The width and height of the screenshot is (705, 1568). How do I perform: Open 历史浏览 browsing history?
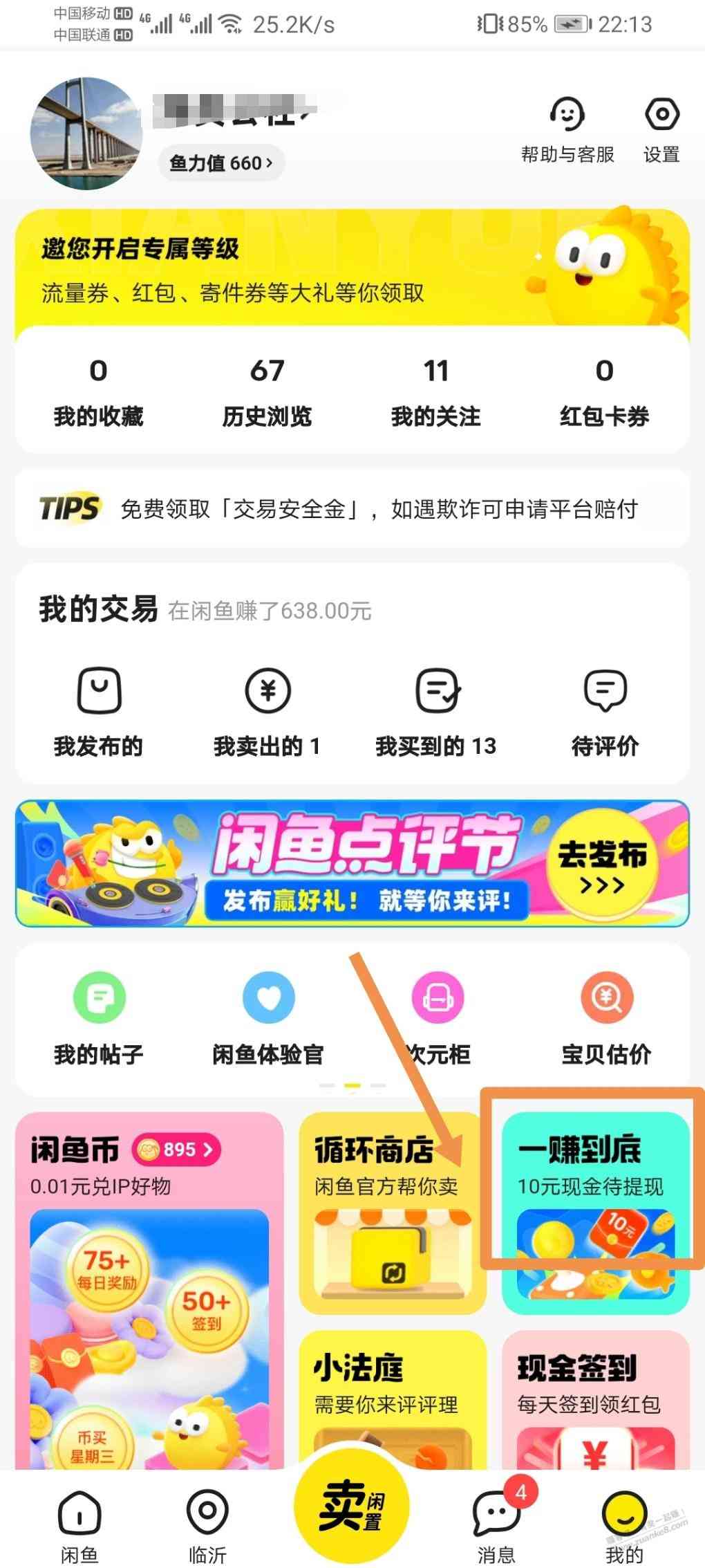point(267,391)
